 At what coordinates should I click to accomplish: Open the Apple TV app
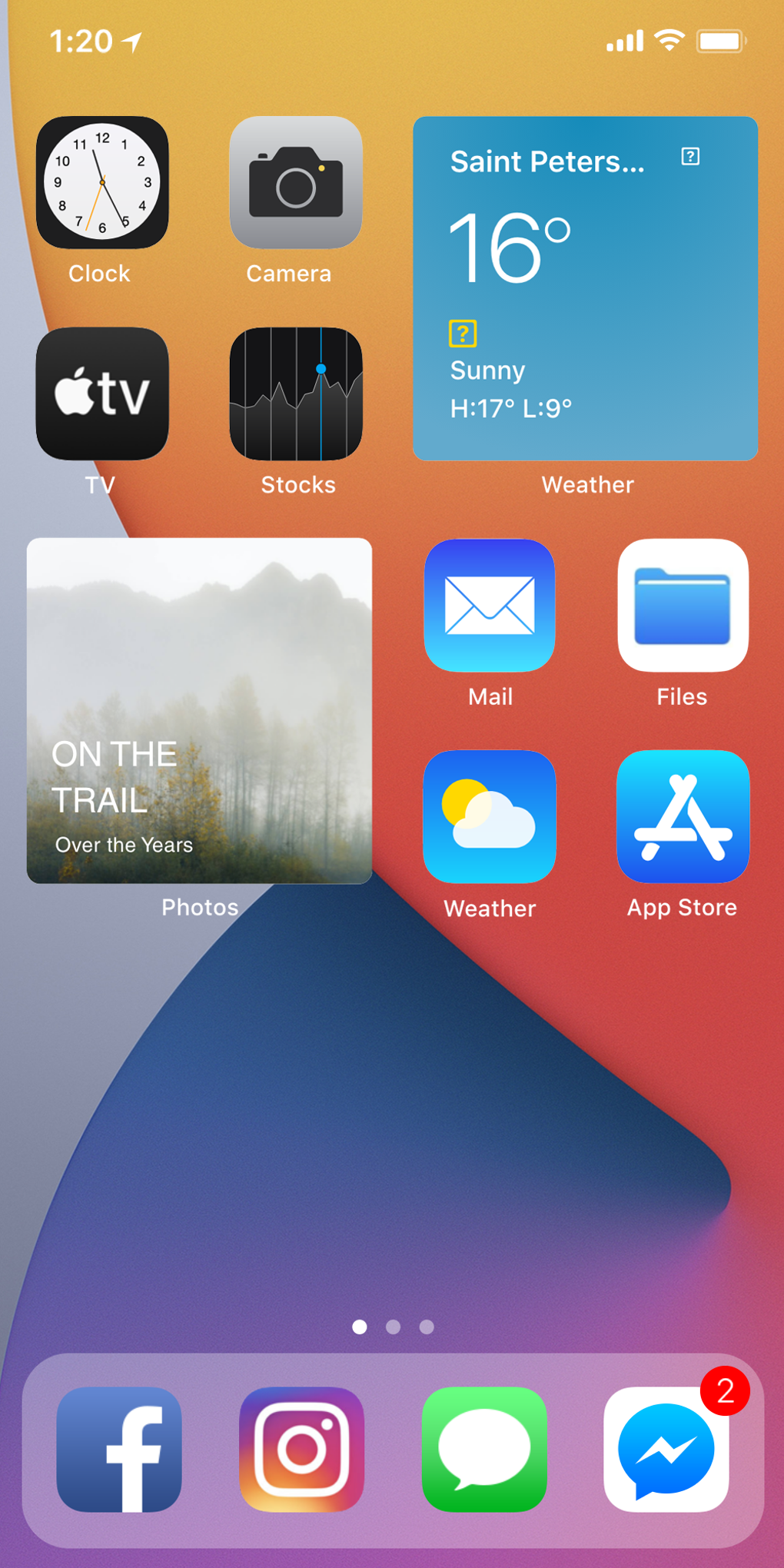coord(102,394)
